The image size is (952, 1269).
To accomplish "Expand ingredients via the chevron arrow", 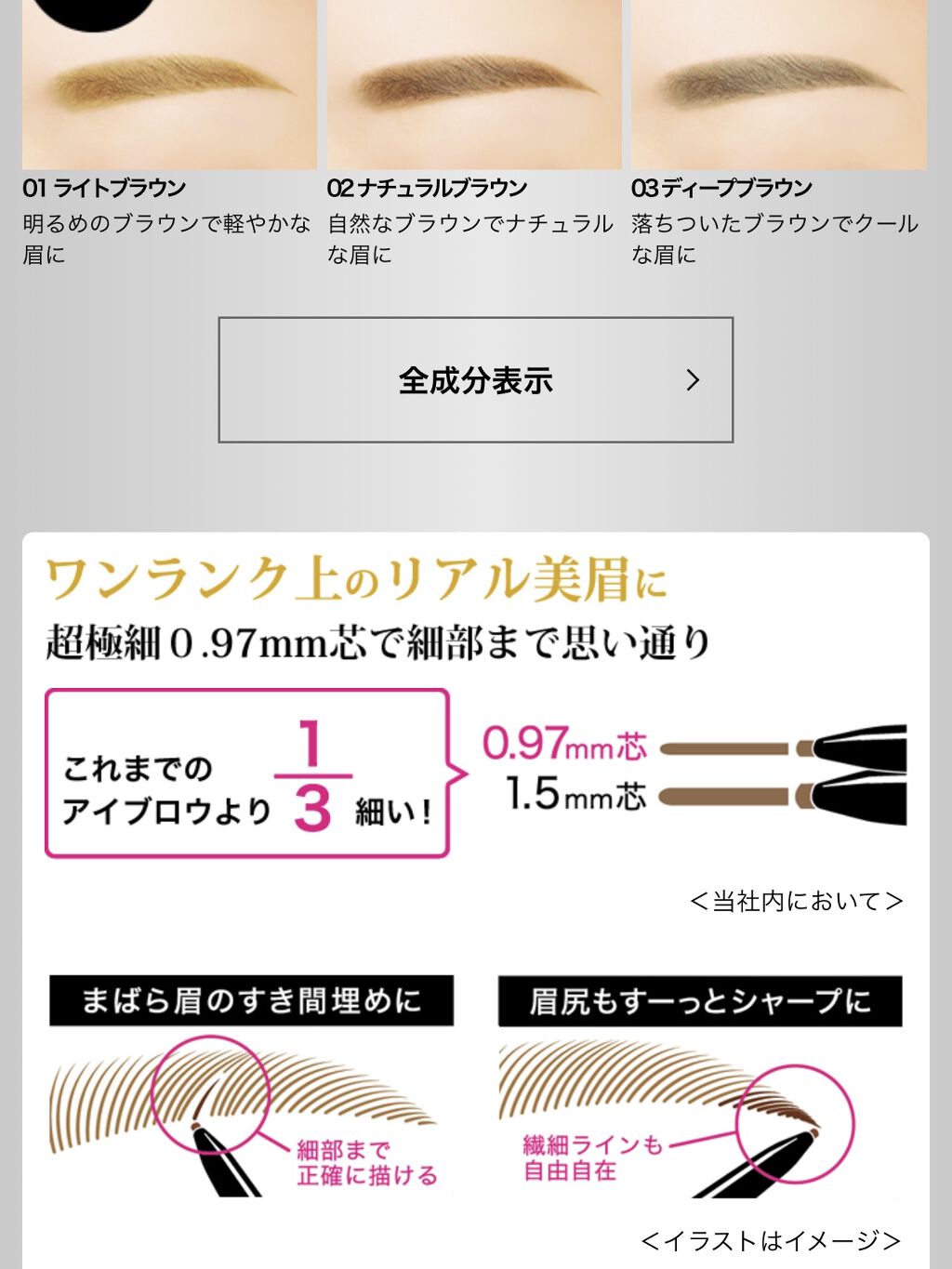I will [693, 379].
